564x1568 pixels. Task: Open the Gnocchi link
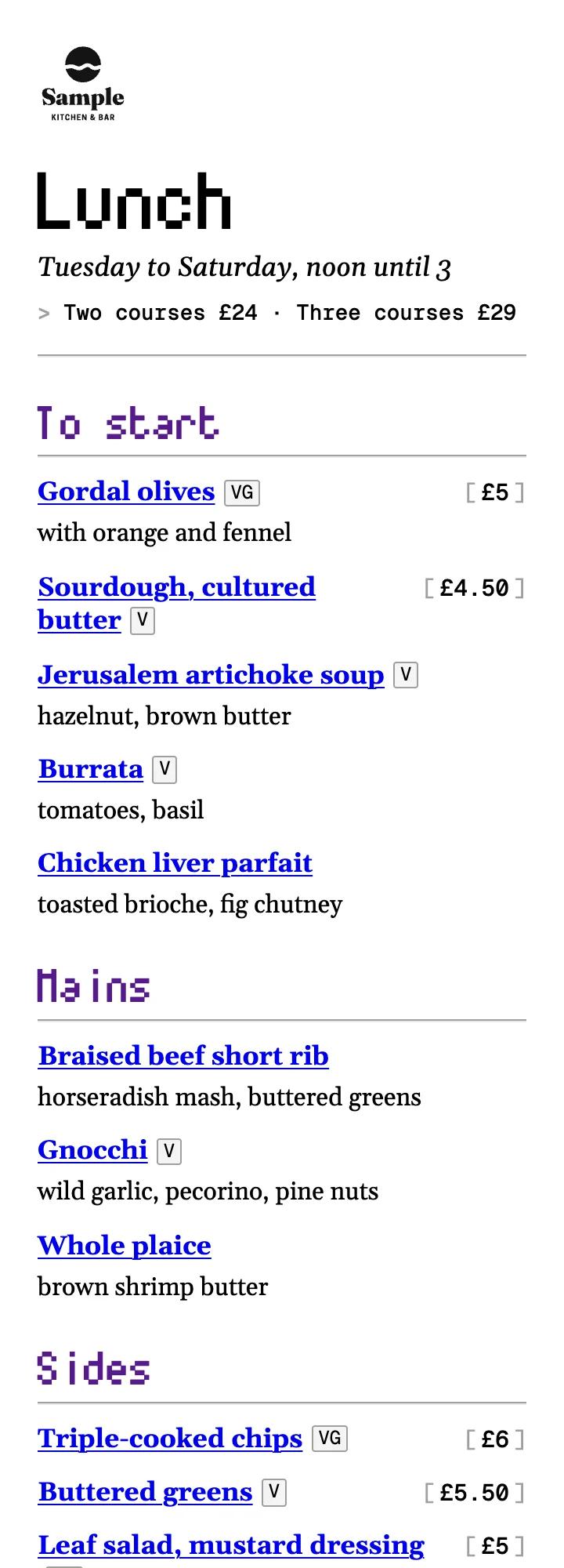(92, 1150)
